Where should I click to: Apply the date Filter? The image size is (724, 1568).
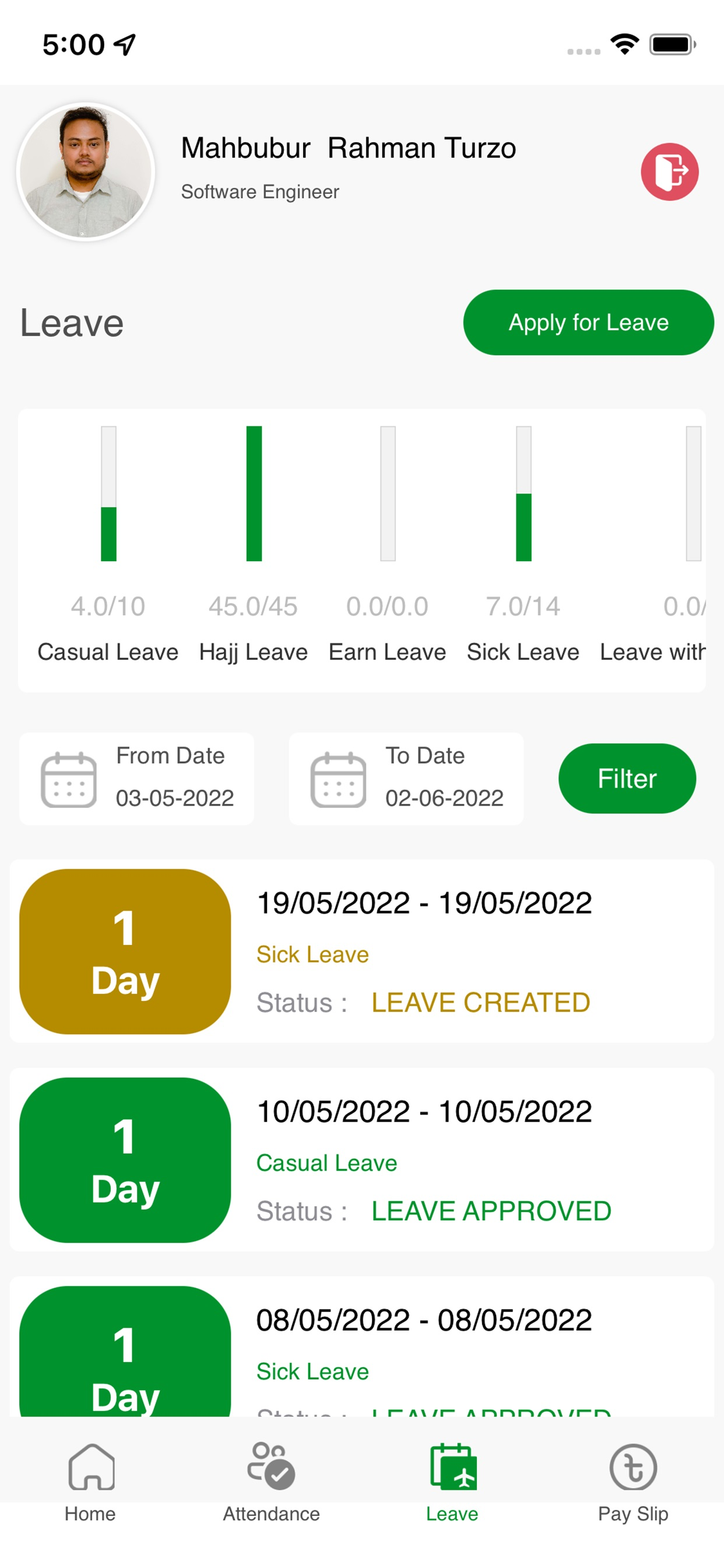point(627,778)
